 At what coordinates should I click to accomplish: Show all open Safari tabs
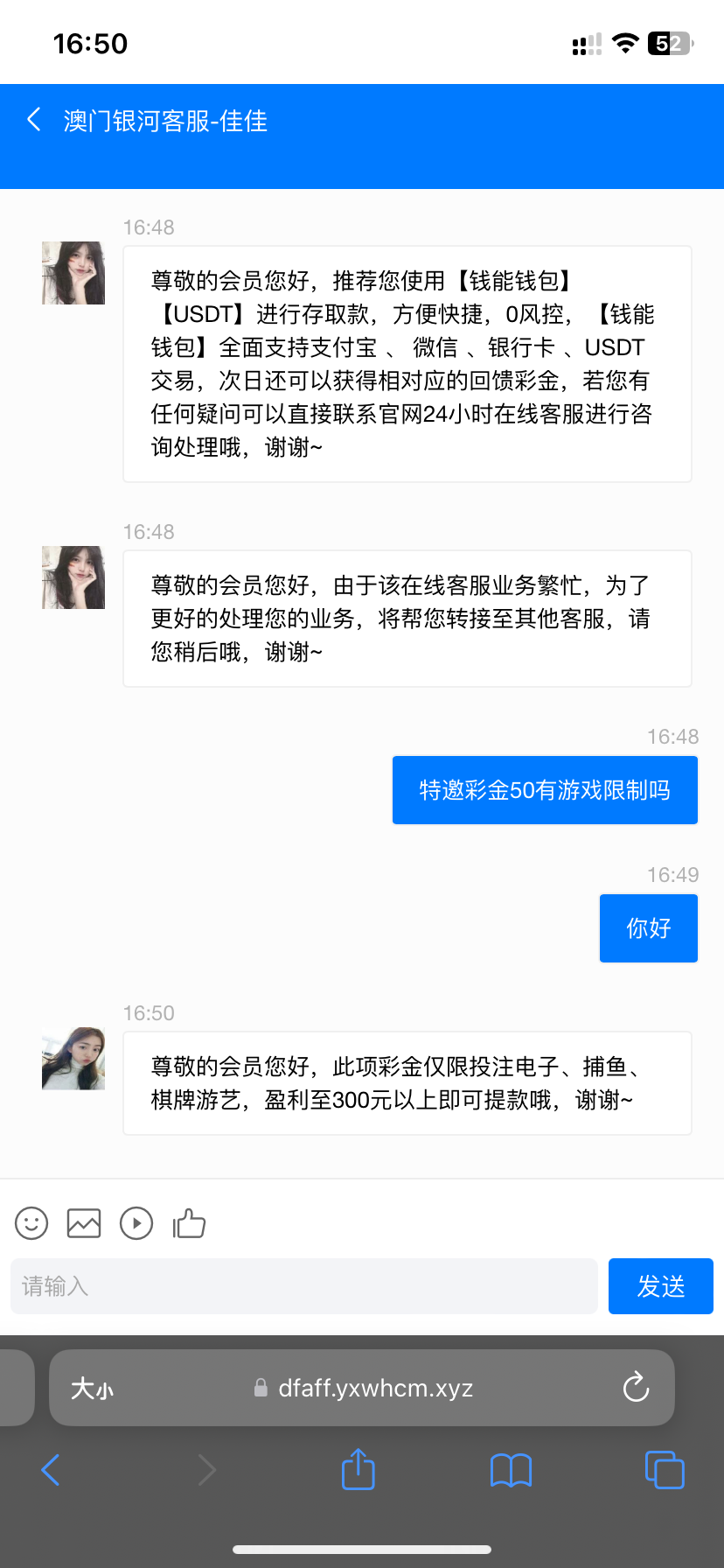click(x=665, y=1470)
